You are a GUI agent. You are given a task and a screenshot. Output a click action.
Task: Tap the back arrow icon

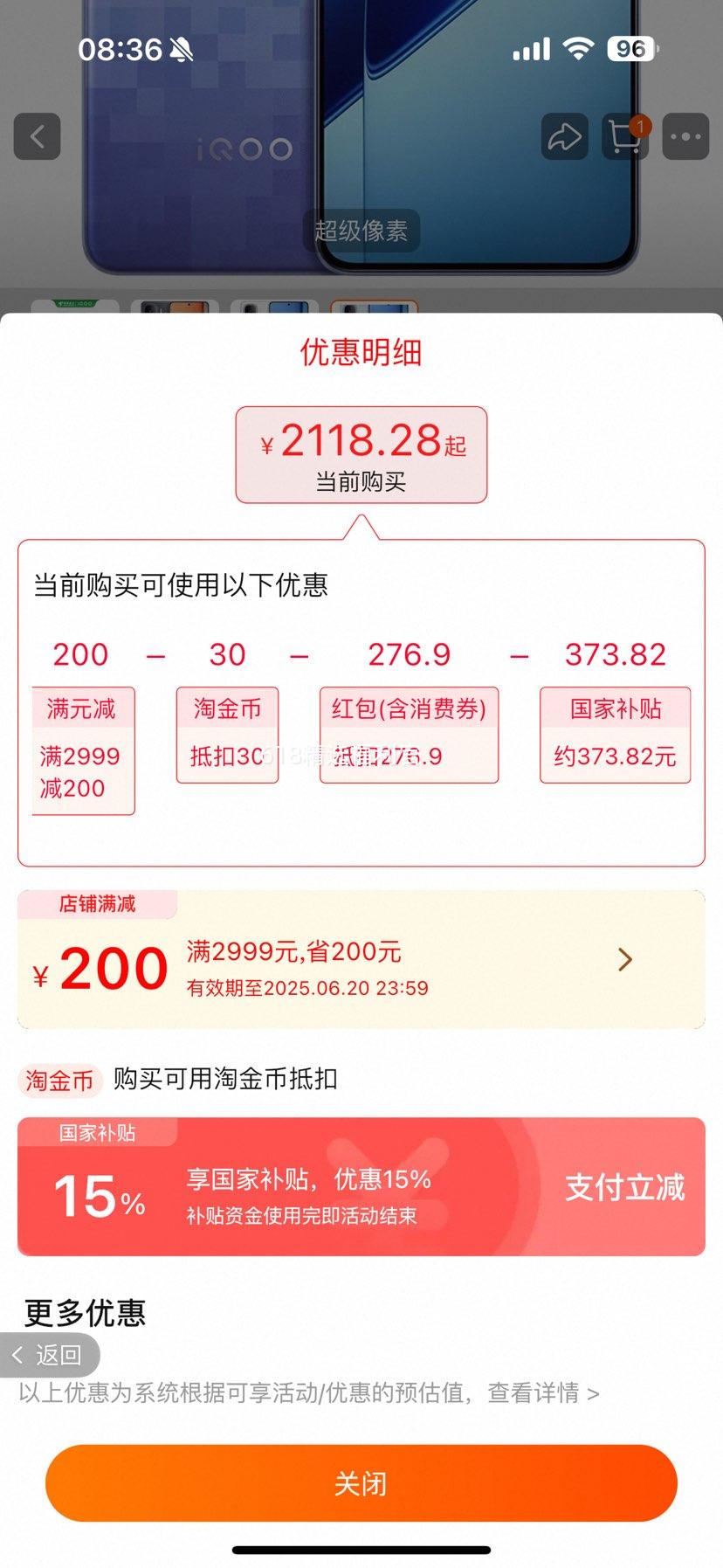pyautogui.click(x=37, y=136)
